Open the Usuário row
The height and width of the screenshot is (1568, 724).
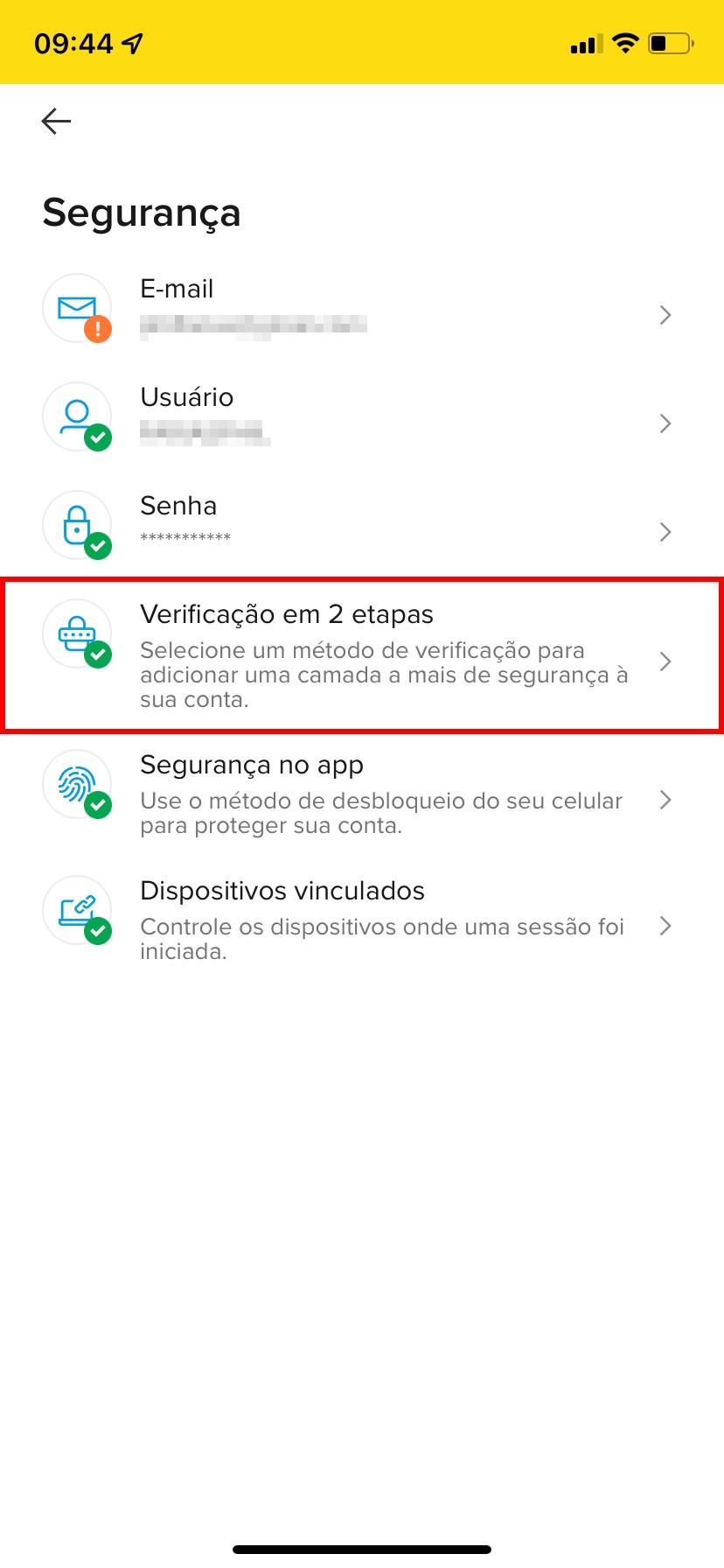[360, 418]
